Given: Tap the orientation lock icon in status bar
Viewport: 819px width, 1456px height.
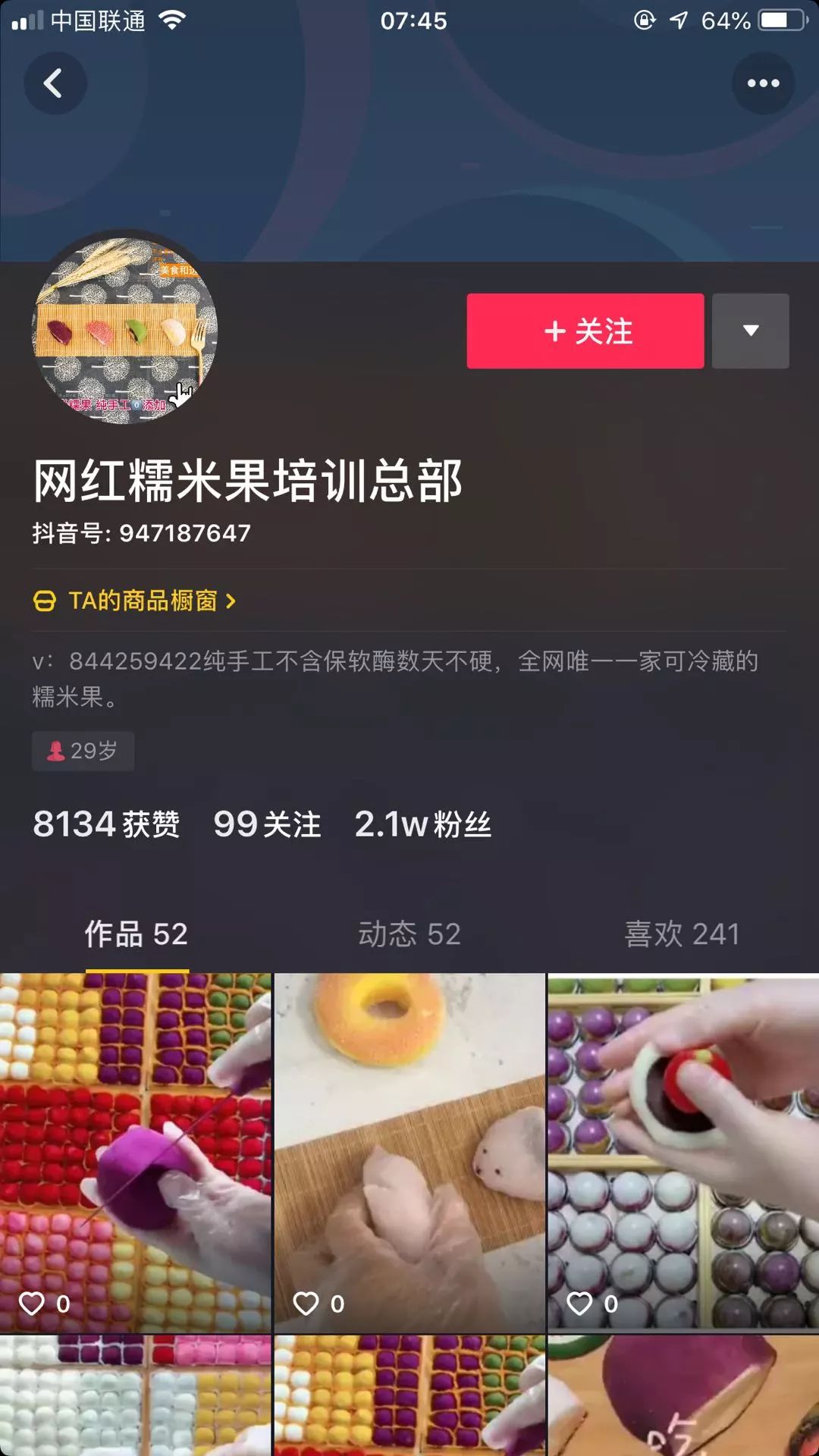Looking at the screenshot, I should (645, 22).
